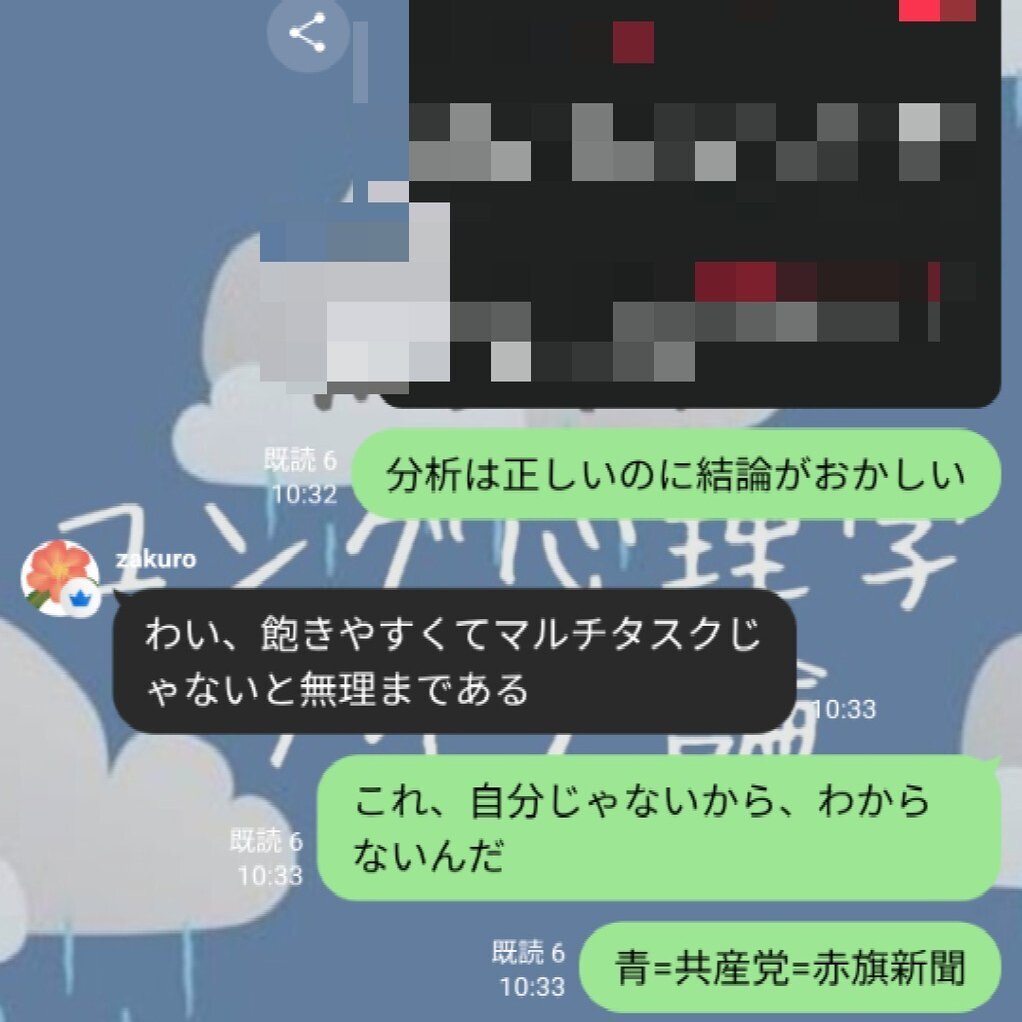Open zakuro's profile avatar
The image size is (1022, 1022).
point(59,576)
